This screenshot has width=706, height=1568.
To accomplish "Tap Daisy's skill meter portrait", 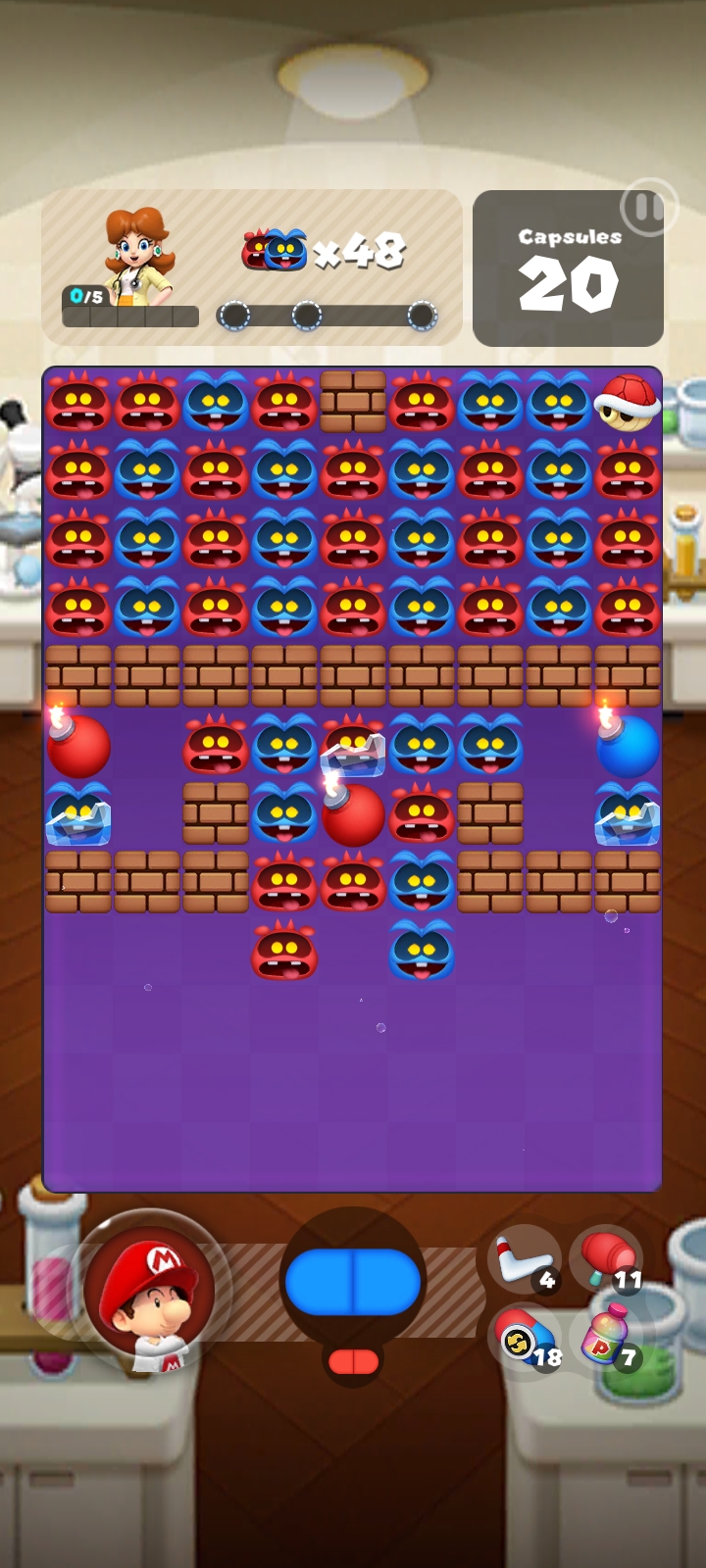I will [x=137, y=260].
